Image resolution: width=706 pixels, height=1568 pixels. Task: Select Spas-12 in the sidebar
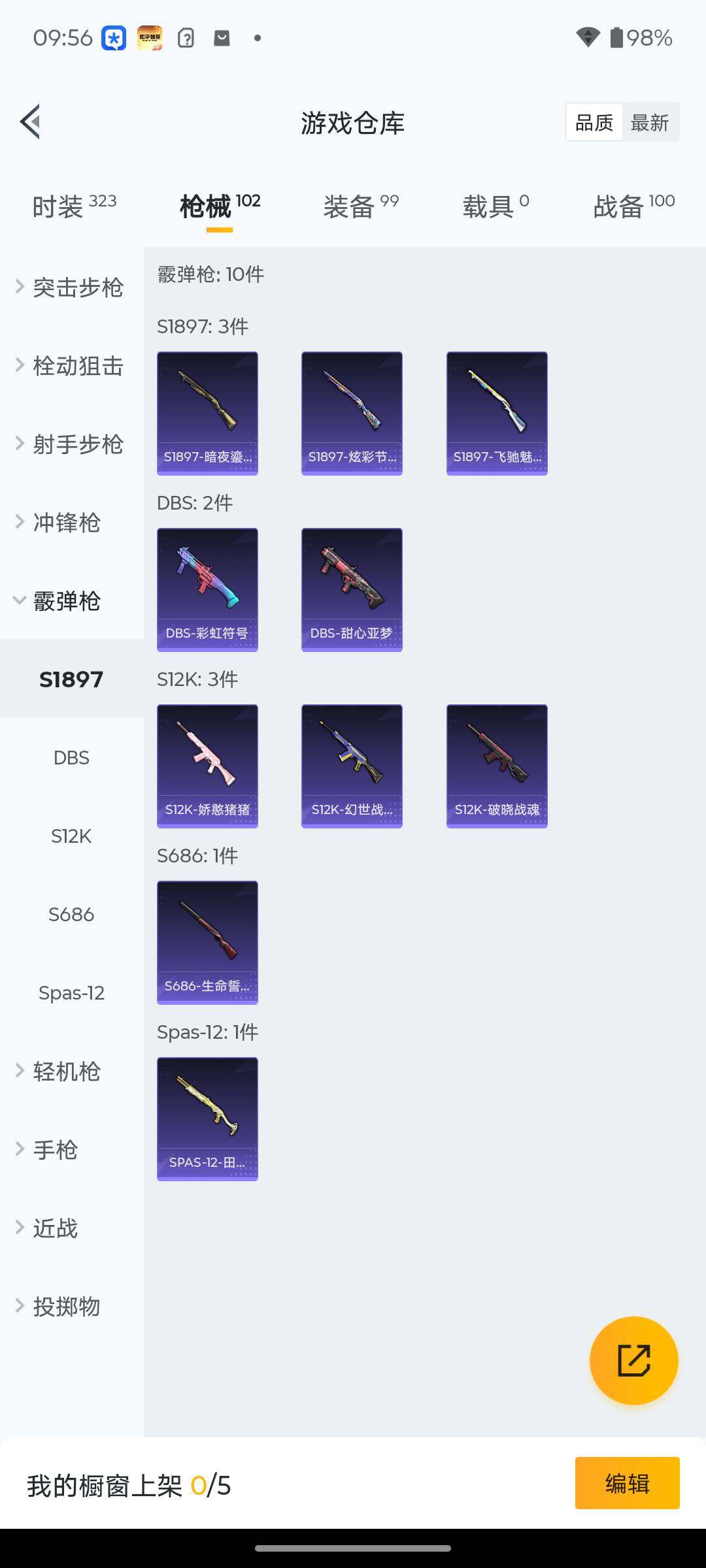point(71,993)
